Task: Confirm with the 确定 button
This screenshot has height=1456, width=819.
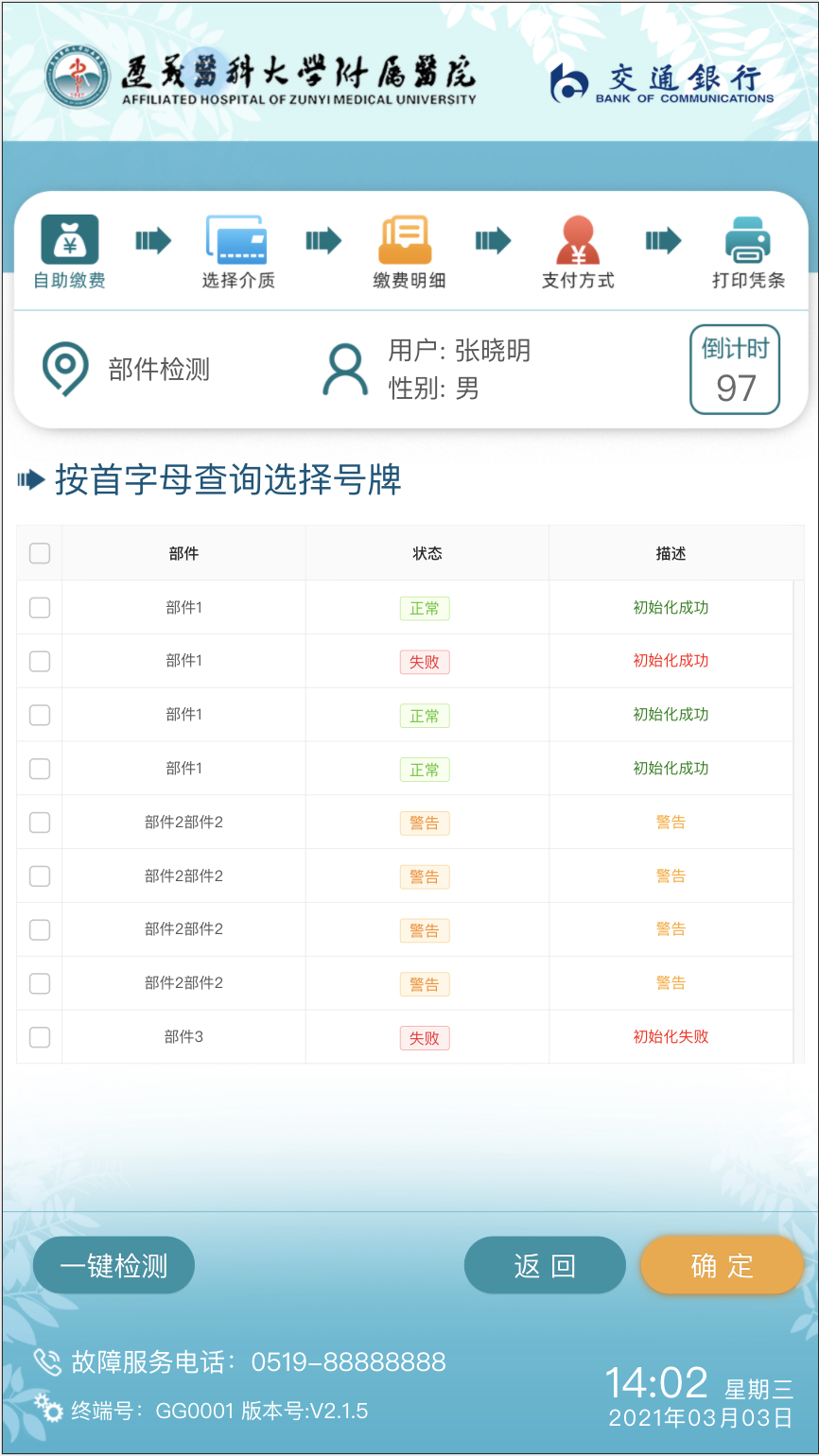Action: click(722, 1265)
